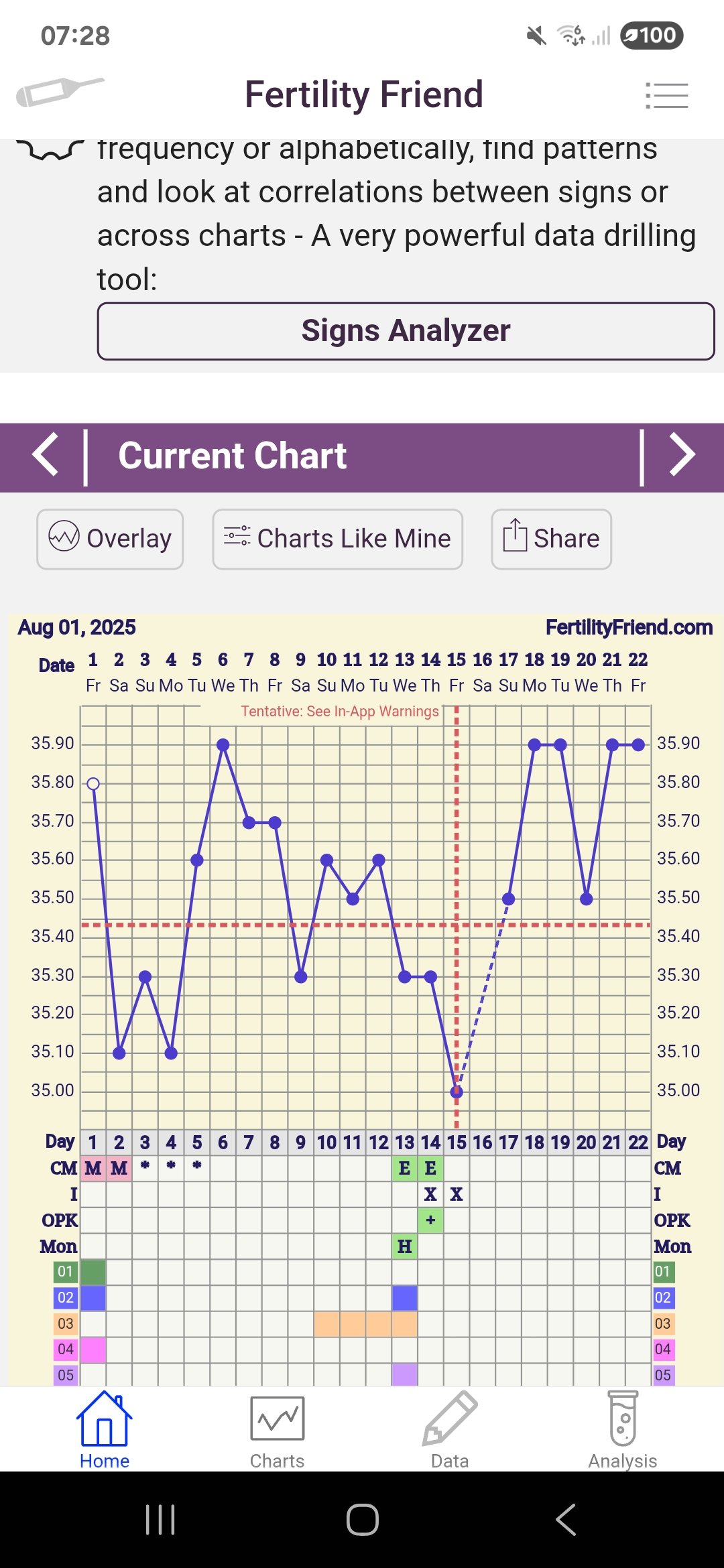Open the Signs Analyzer tool
This screenshot has width=724, height=1568.
406,331
